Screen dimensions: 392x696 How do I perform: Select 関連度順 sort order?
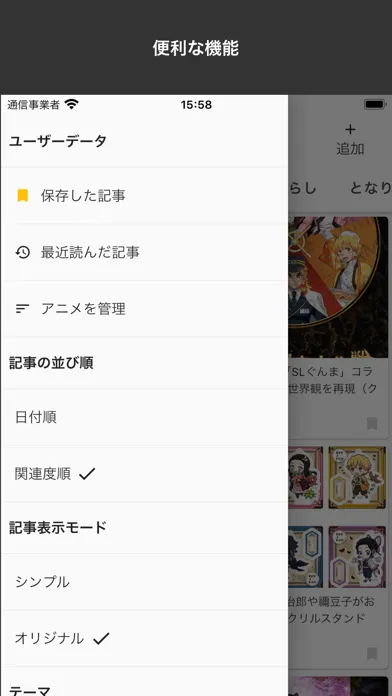coord(144,474)
